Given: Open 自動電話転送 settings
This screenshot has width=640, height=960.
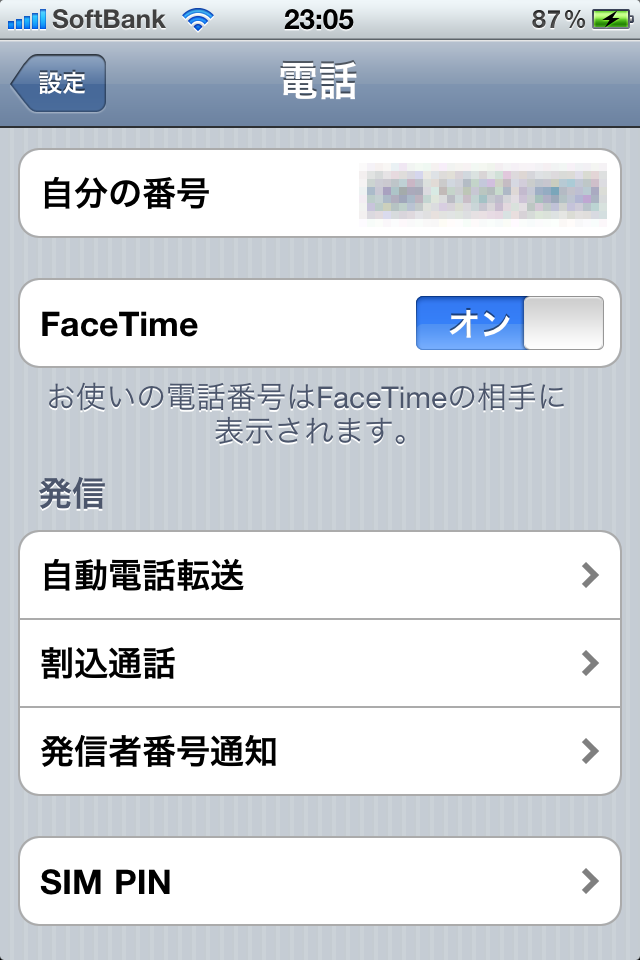Looking at the screenshot, I should click(x=320, y=575).
